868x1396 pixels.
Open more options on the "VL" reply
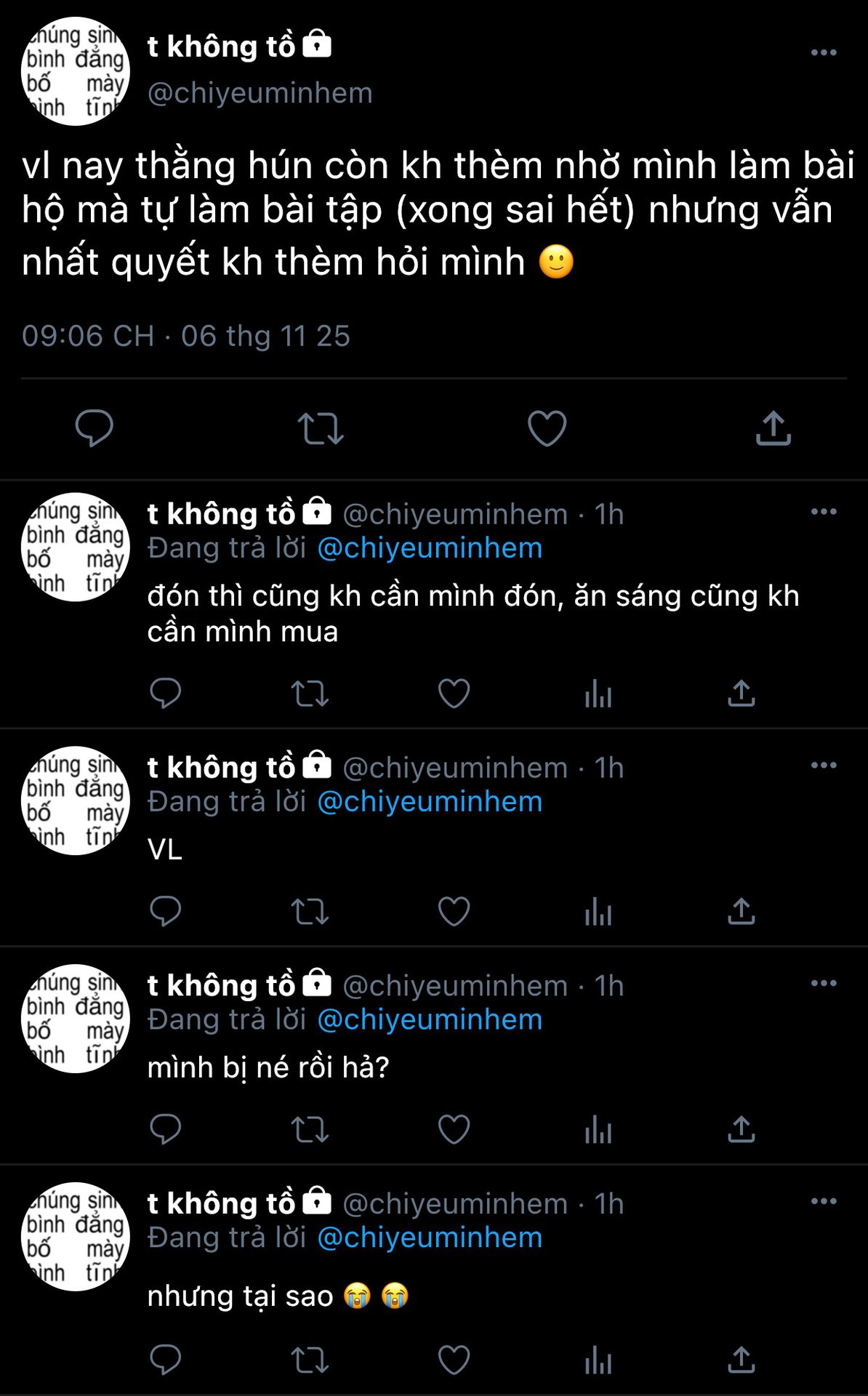[824, 765]
